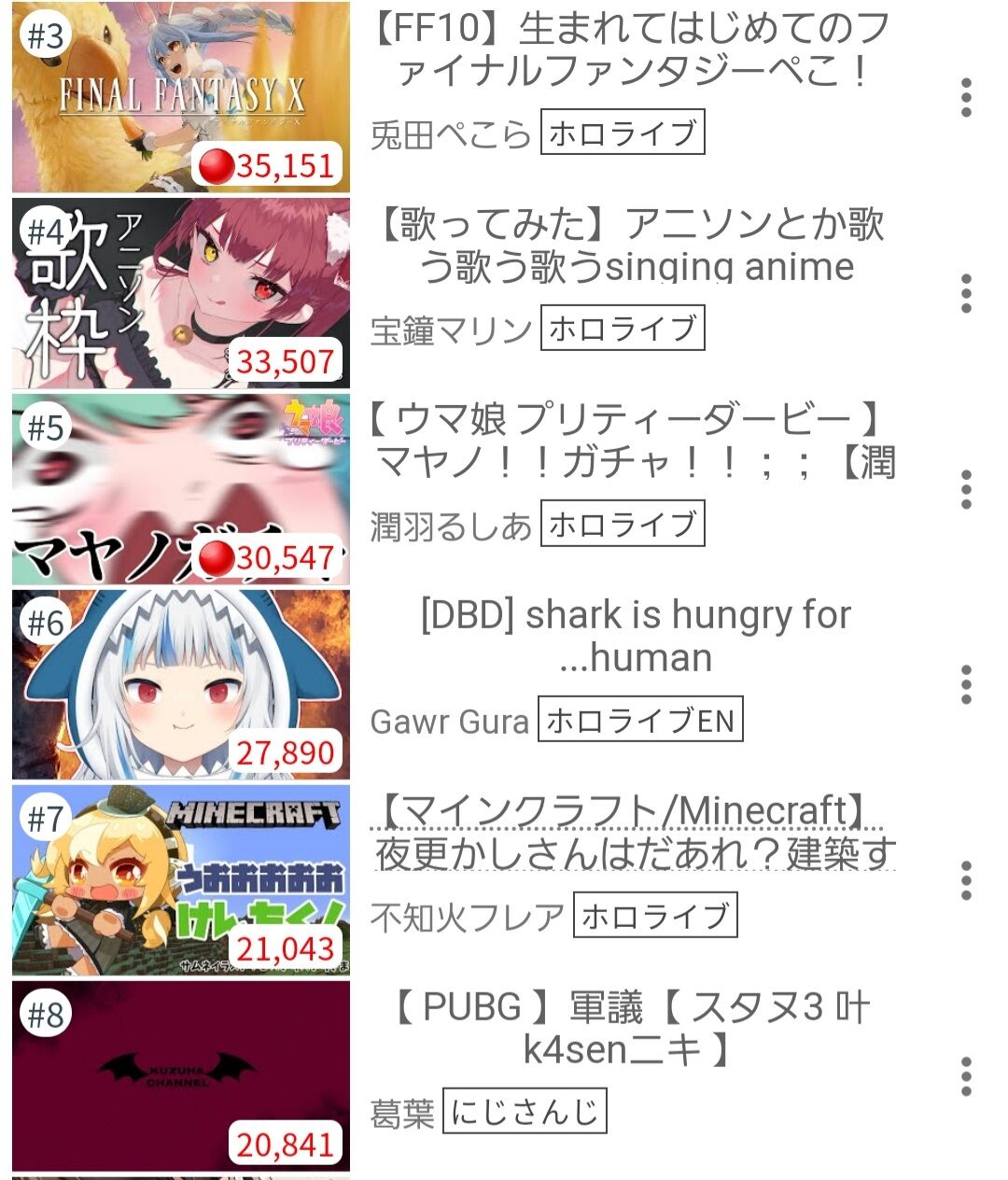Open 不知火フレア's channel page
Viewport: 1008px width, 1180px height.
pos(467,918)
